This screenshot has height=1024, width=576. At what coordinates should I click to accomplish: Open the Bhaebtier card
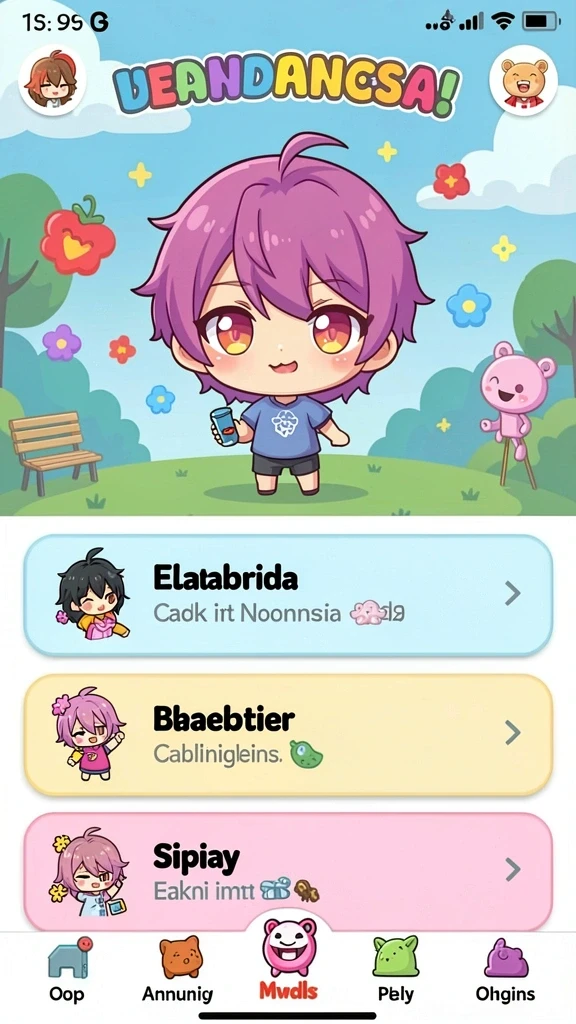coord(288,734)
